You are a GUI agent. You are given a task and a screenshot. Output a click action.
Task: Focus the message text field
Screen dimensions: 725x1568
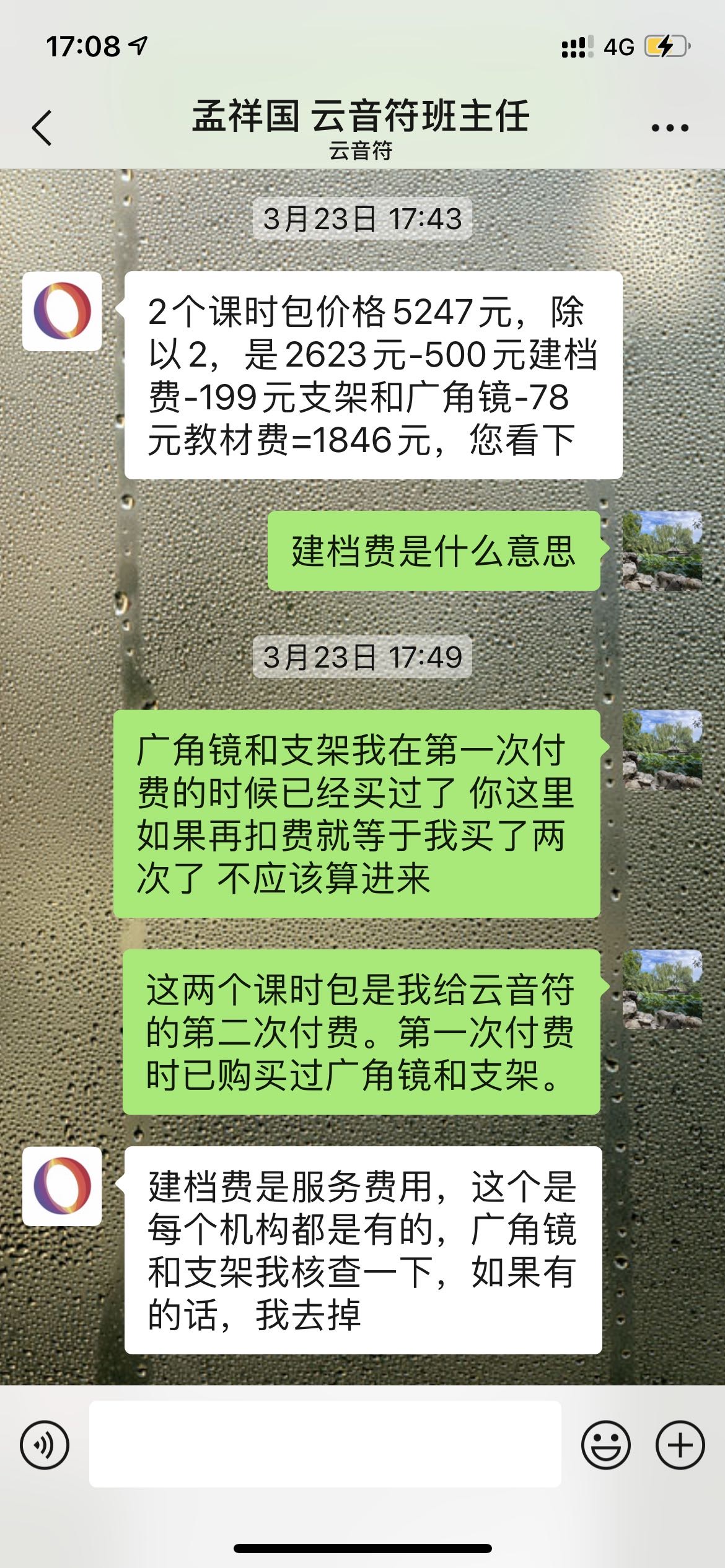tap(325, 1444)
